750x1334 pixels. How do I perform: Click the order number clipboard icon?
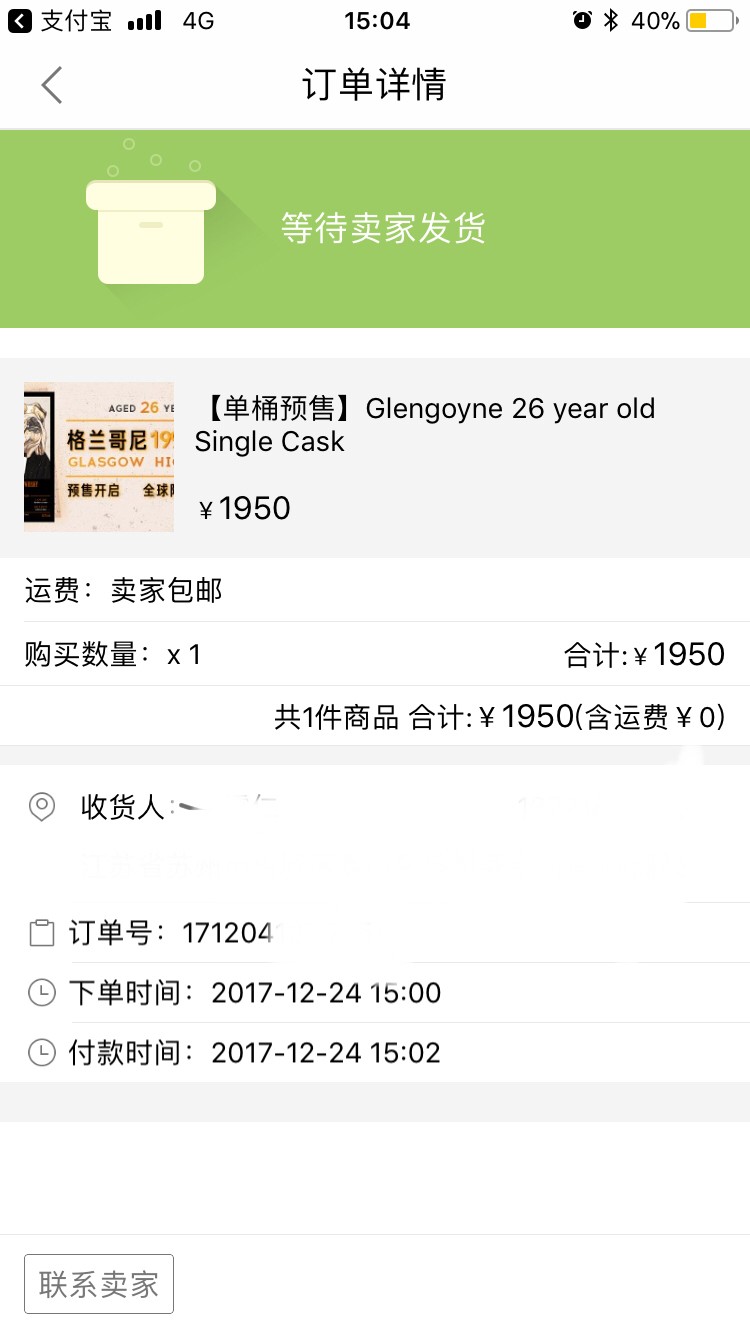tap(41, 931)
